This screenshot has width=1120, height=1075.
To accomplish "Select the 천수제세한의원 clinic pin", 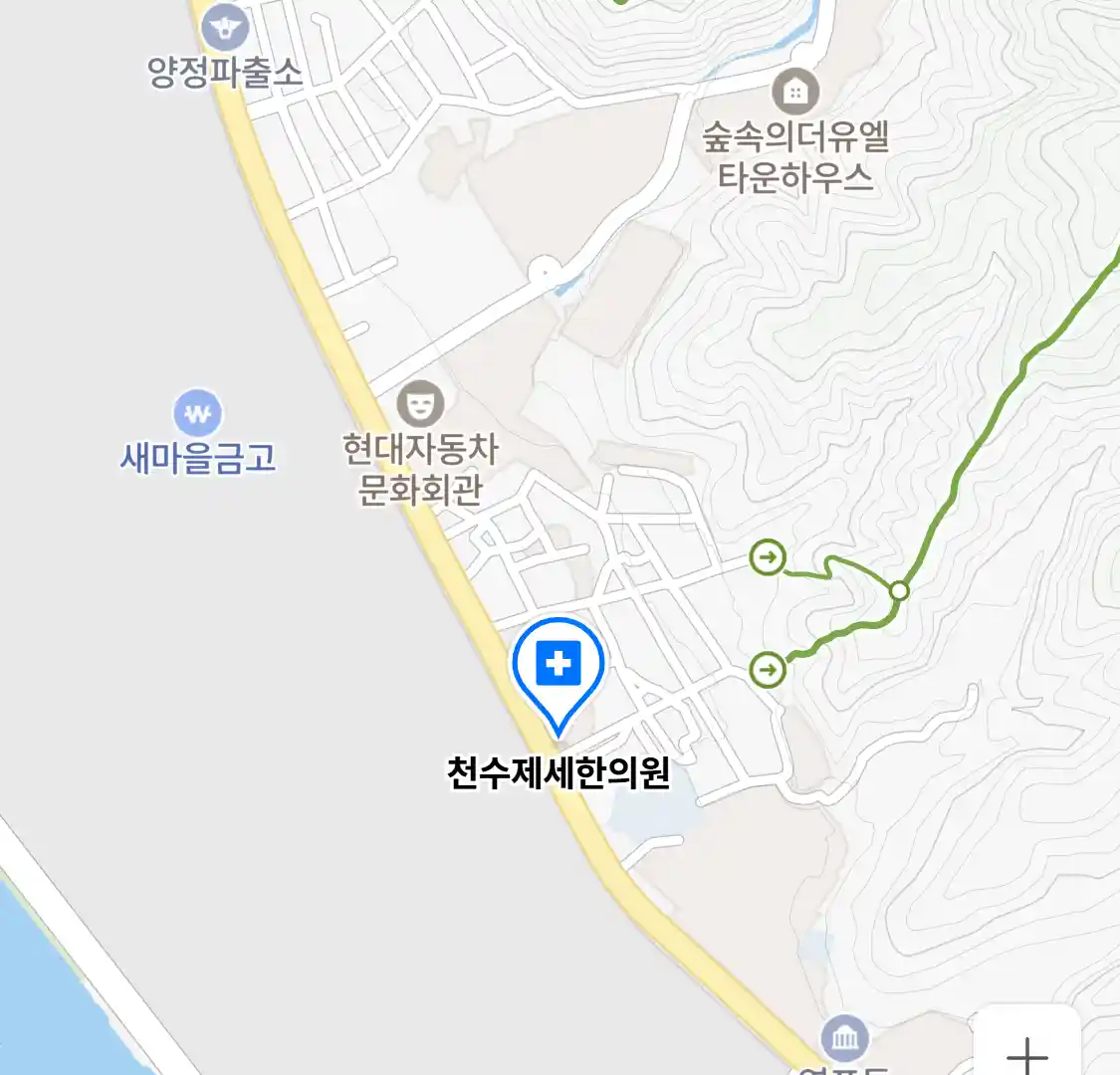I will (x=559, y=665).
